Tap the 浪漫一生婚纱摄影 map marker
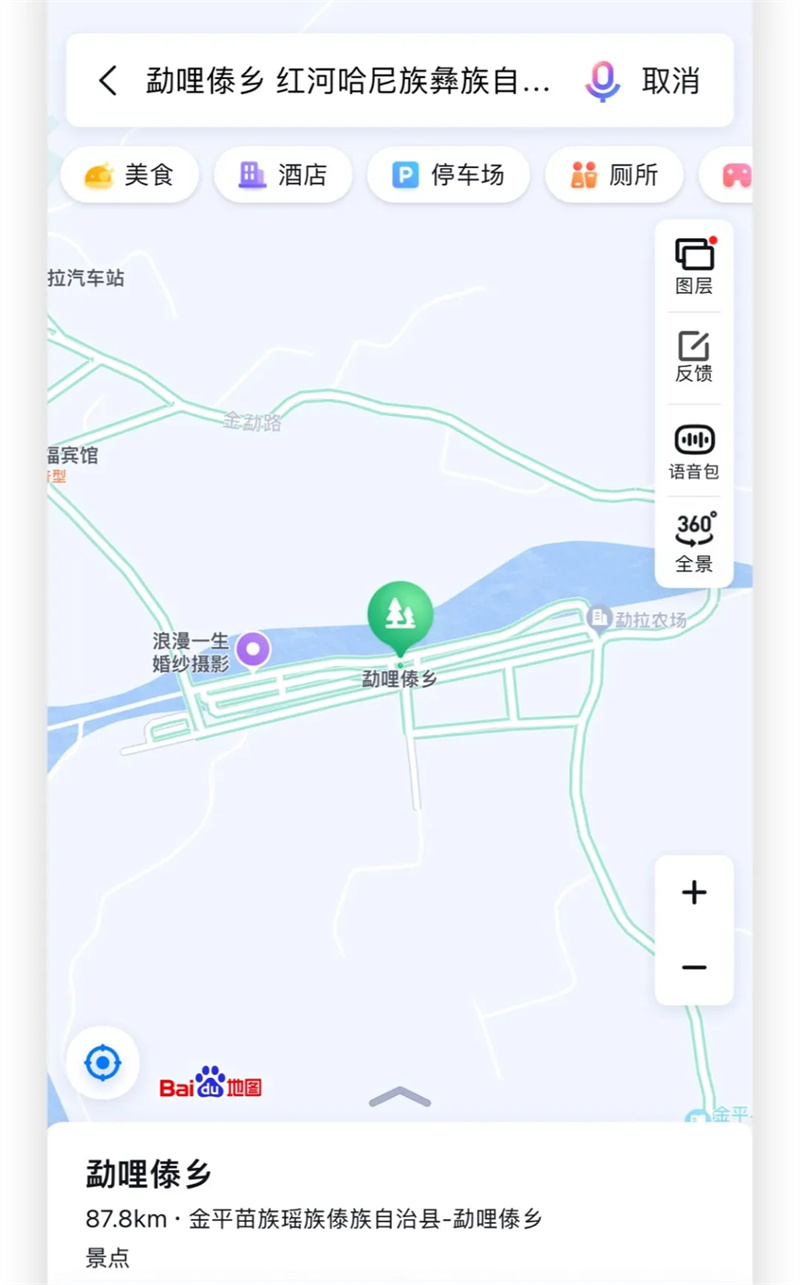 (x=253, y=651)
